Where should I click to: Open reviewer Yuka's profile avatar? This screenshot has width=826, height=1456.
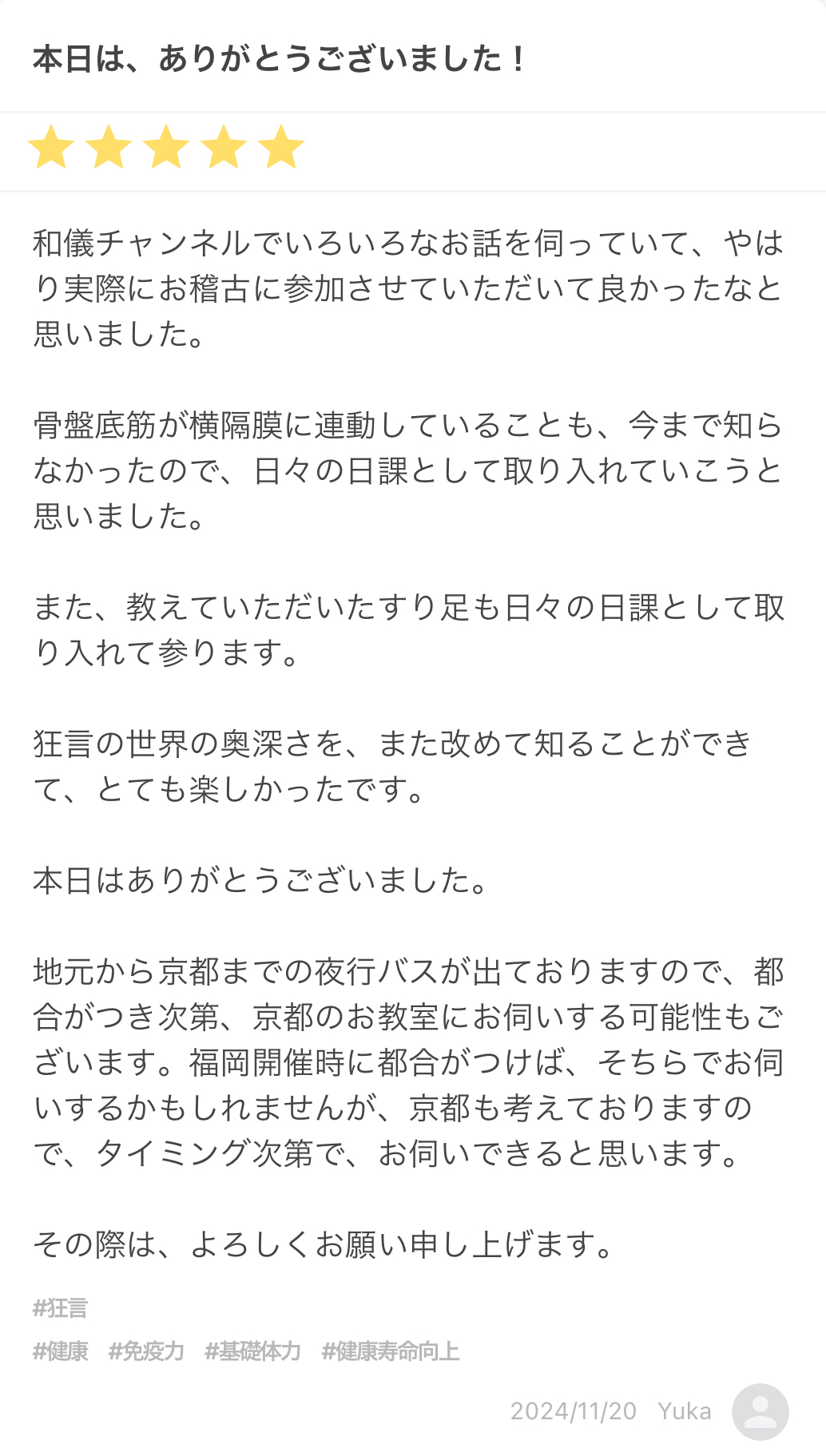coord(760,1411)
